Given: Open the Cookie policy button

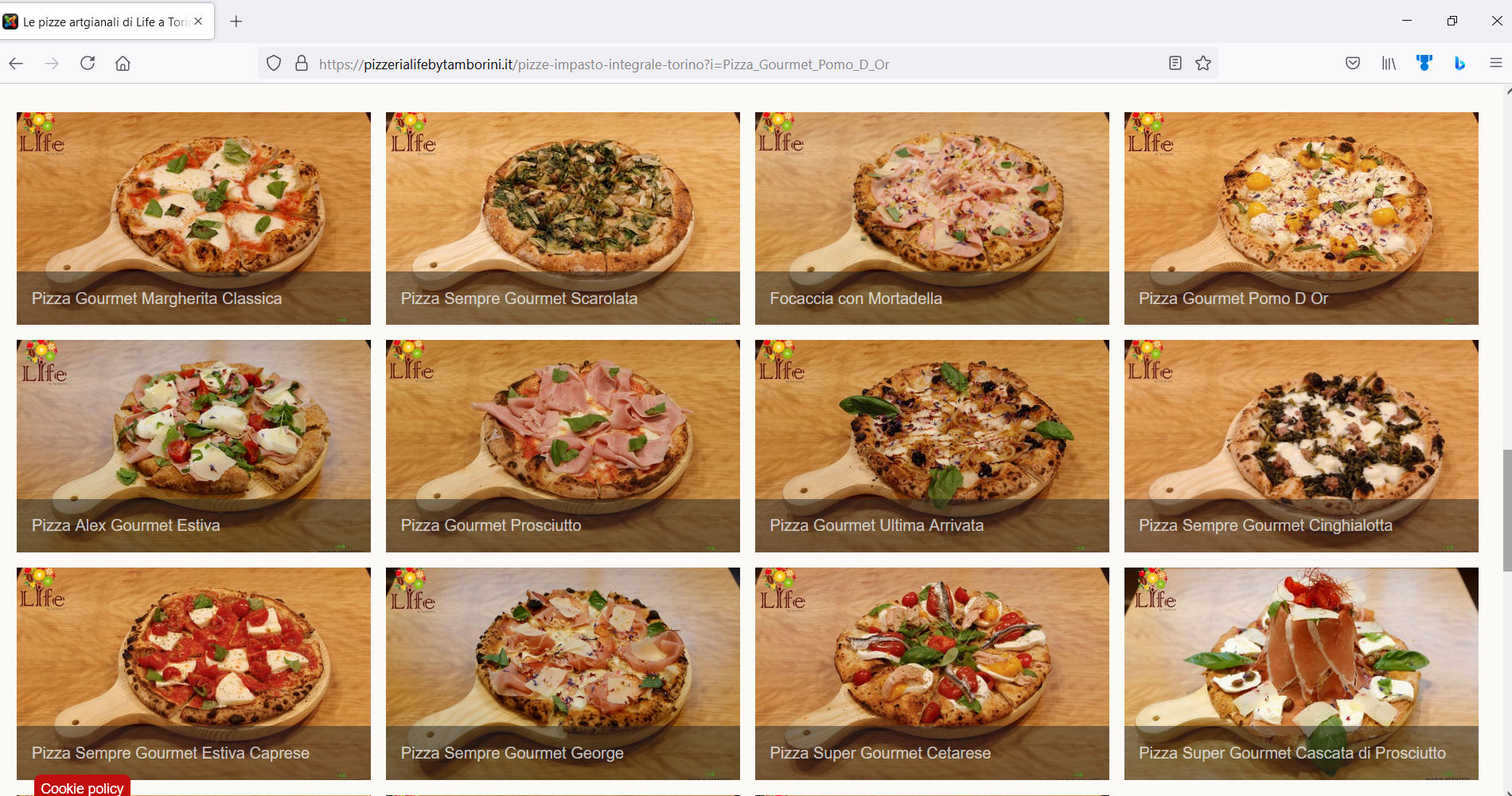Looking at the screenshot, I should point(82,787).
